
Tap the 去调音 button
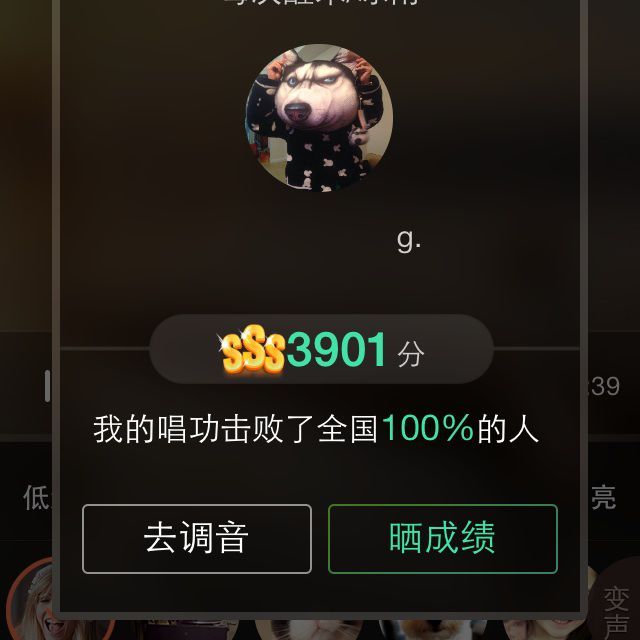(197, 539)
